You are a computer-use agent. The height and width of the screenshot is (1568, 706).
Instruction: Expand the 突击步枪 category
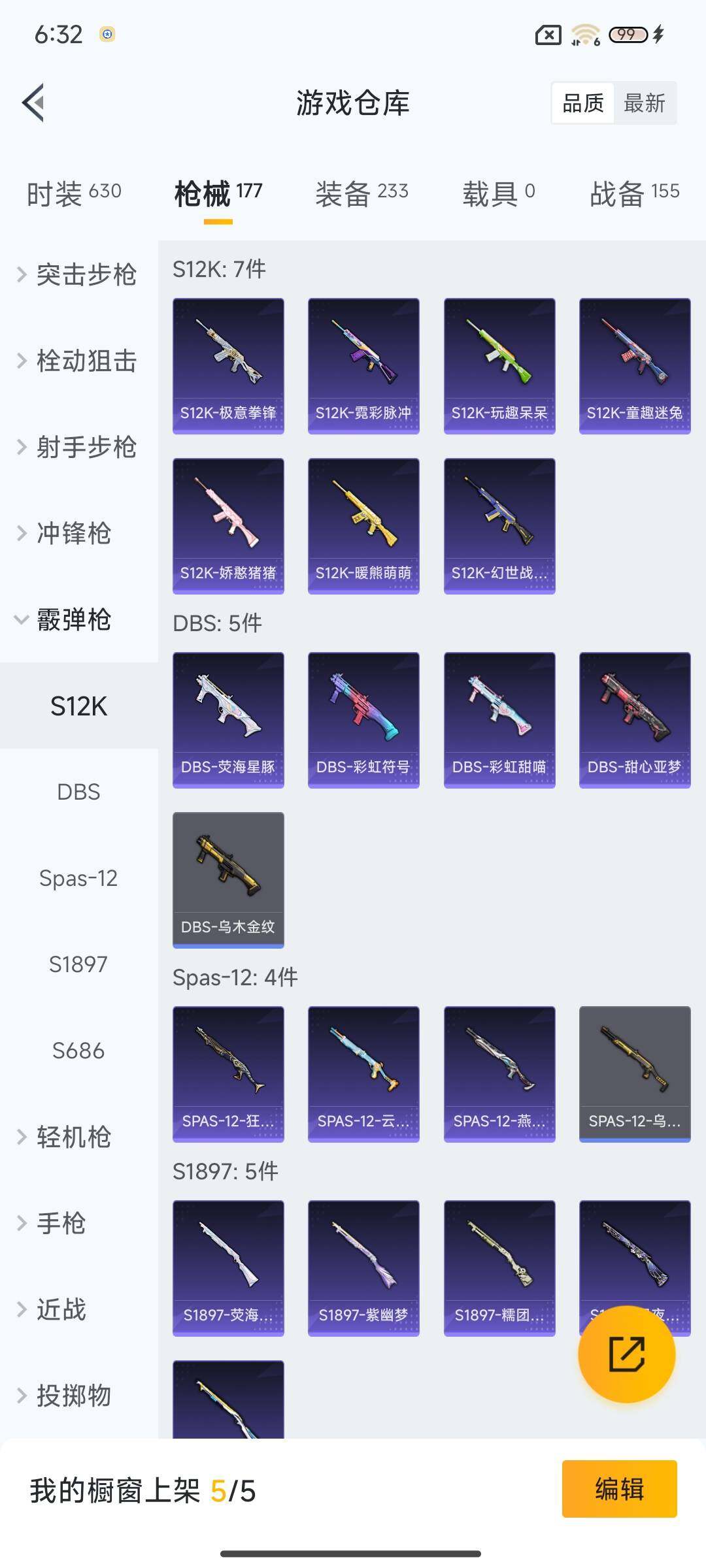pos(78,274)
